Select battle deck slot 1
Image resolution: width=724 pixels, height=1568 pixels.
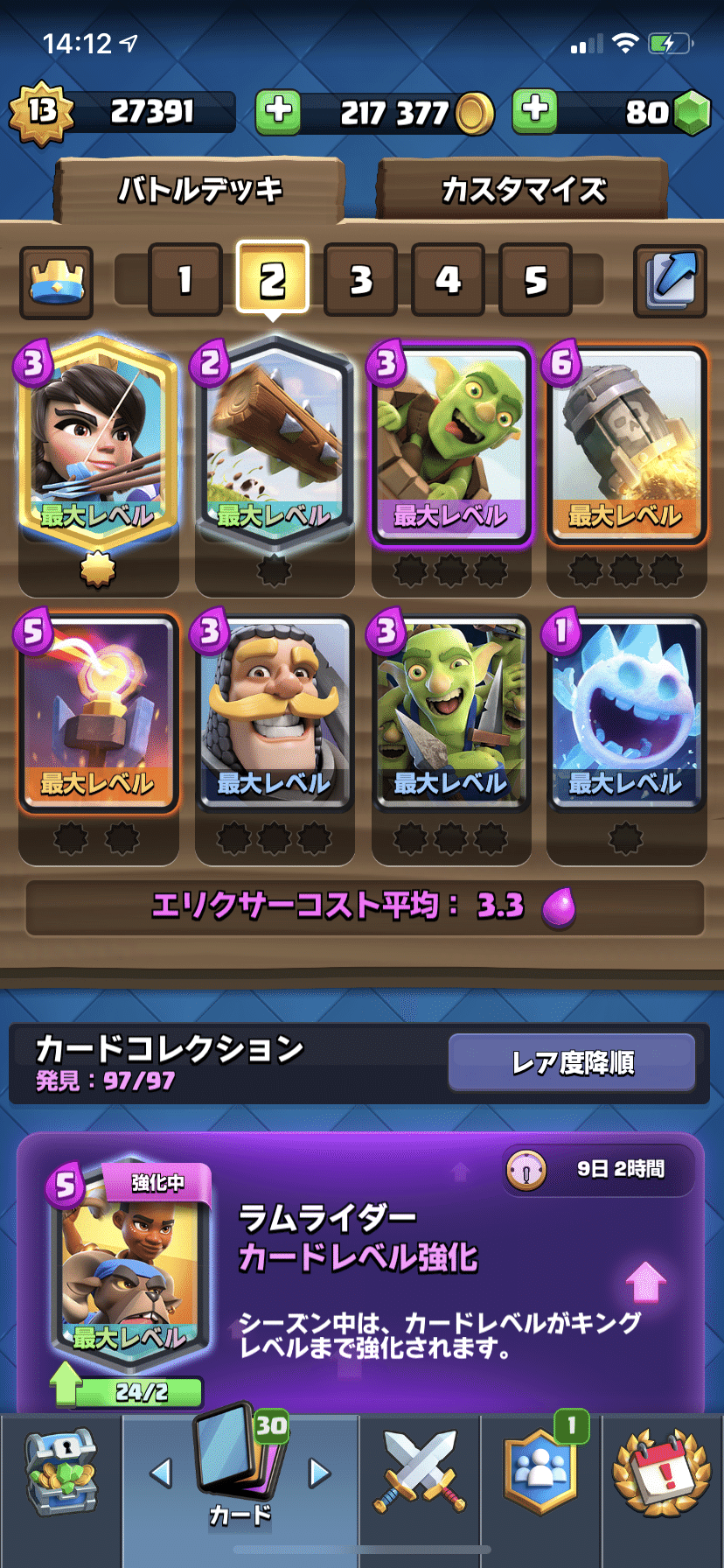tap(184, 280)
